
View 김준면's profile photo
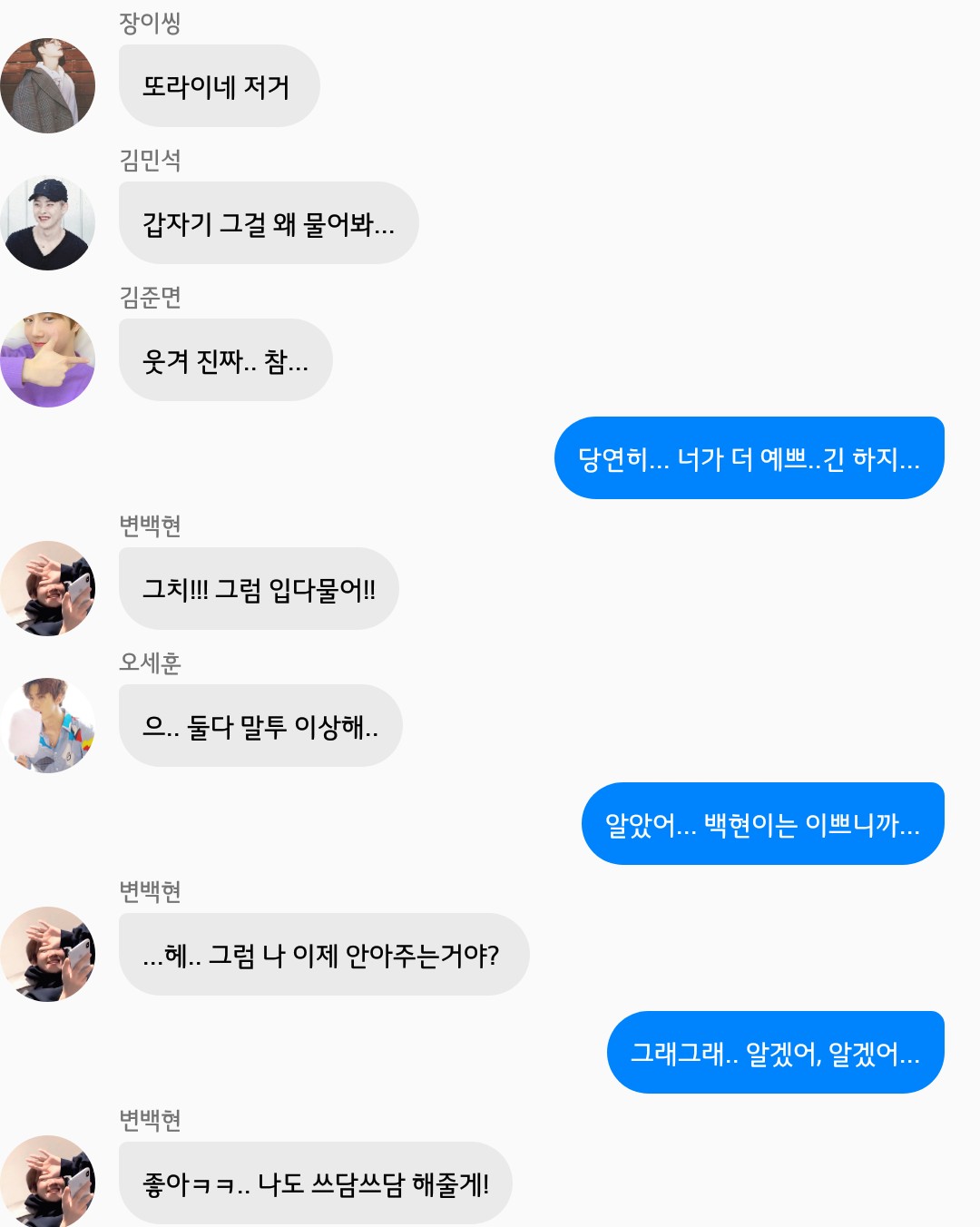pyautogui.click(x=47, y=360)
